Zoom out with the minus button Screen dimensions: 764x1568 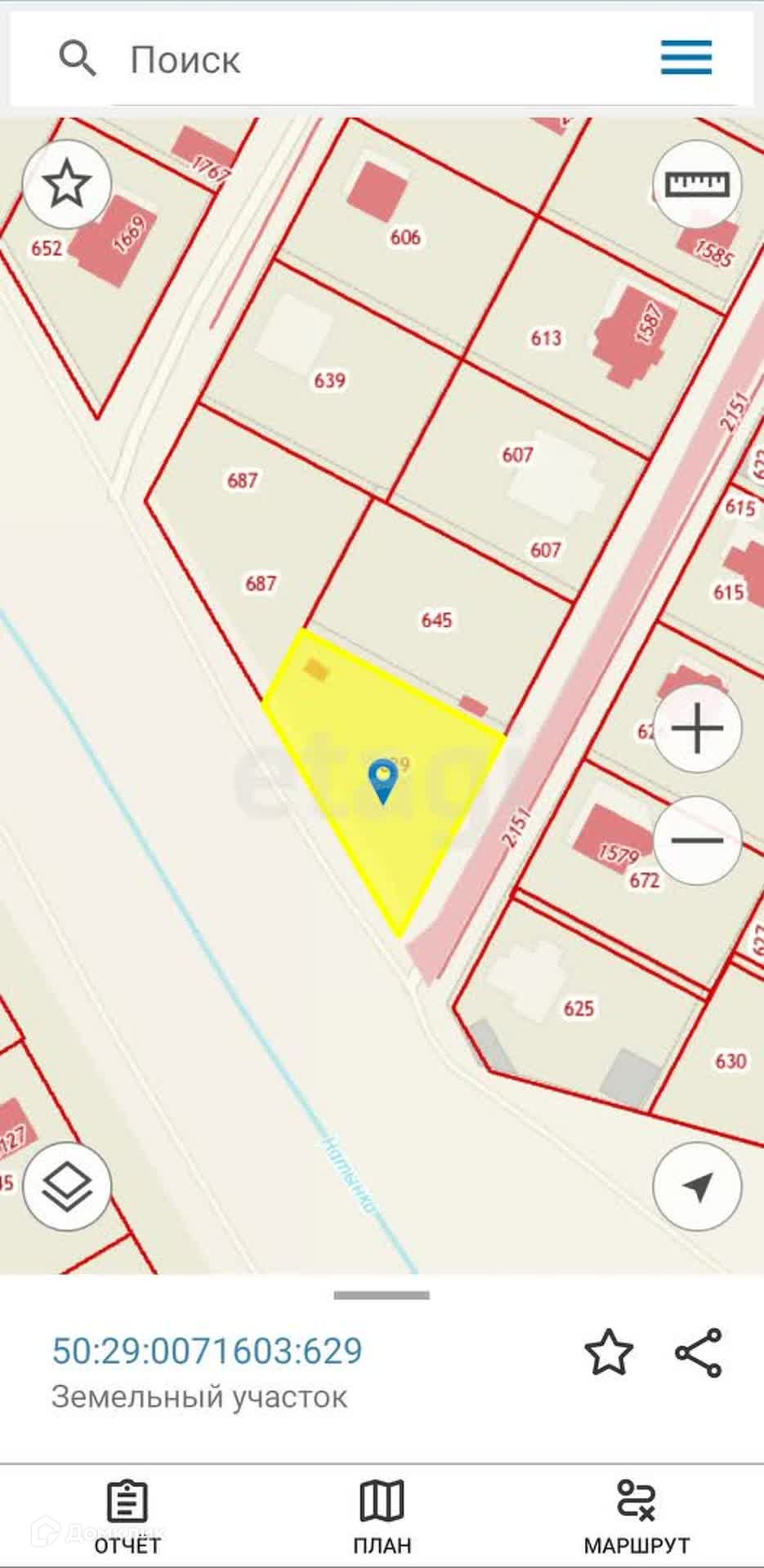[697, 840]
